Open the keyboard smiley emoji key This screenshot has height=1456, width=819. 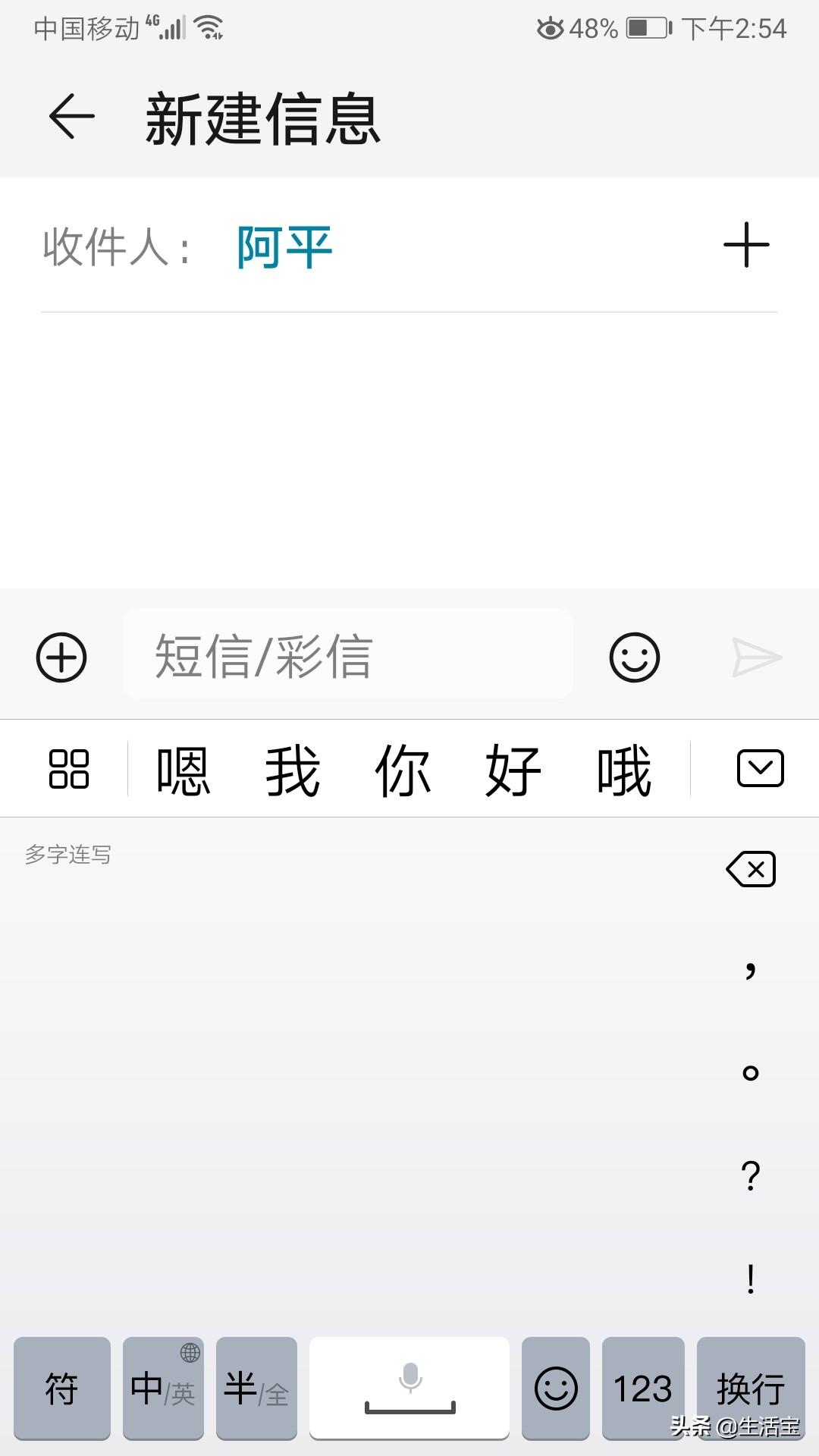click(x=556, y=1388)
